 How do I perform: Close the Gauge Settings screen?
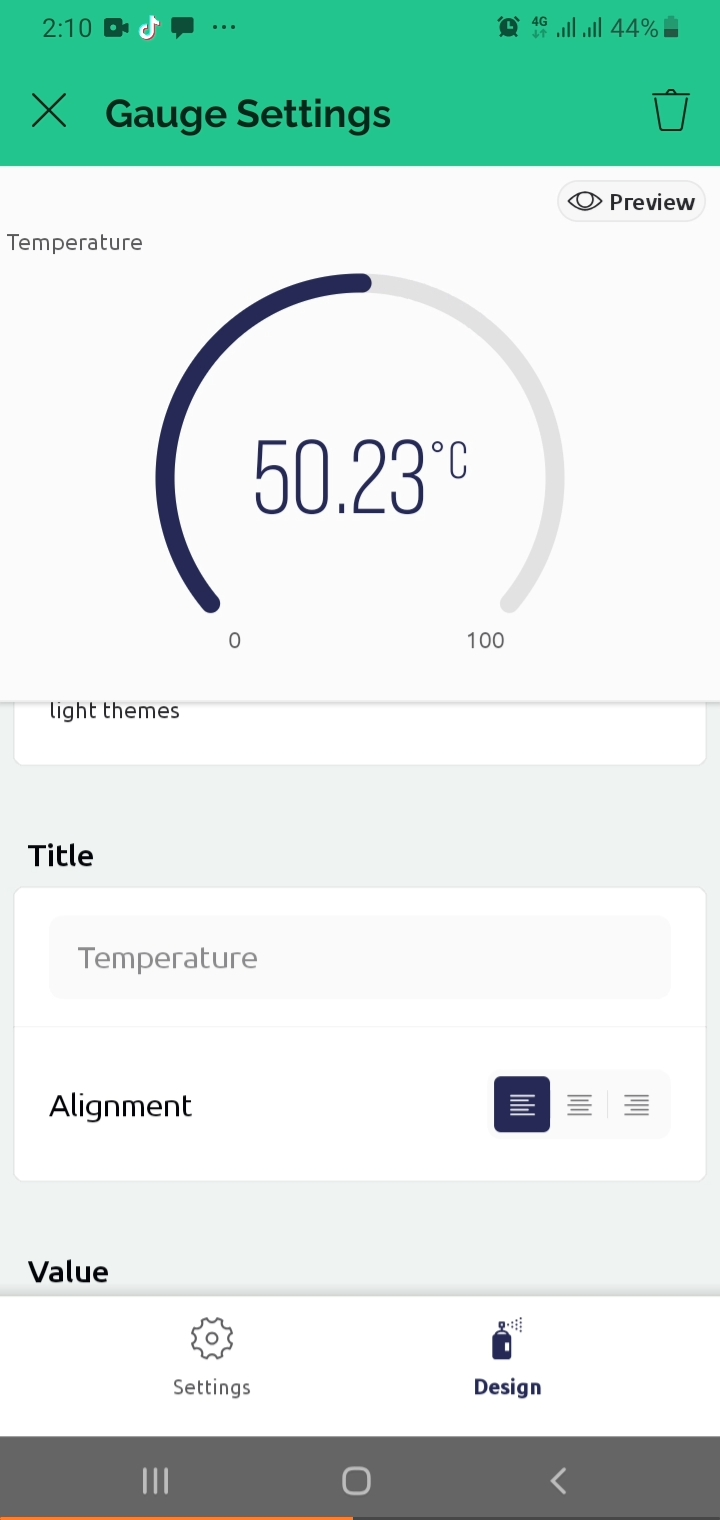48,112
